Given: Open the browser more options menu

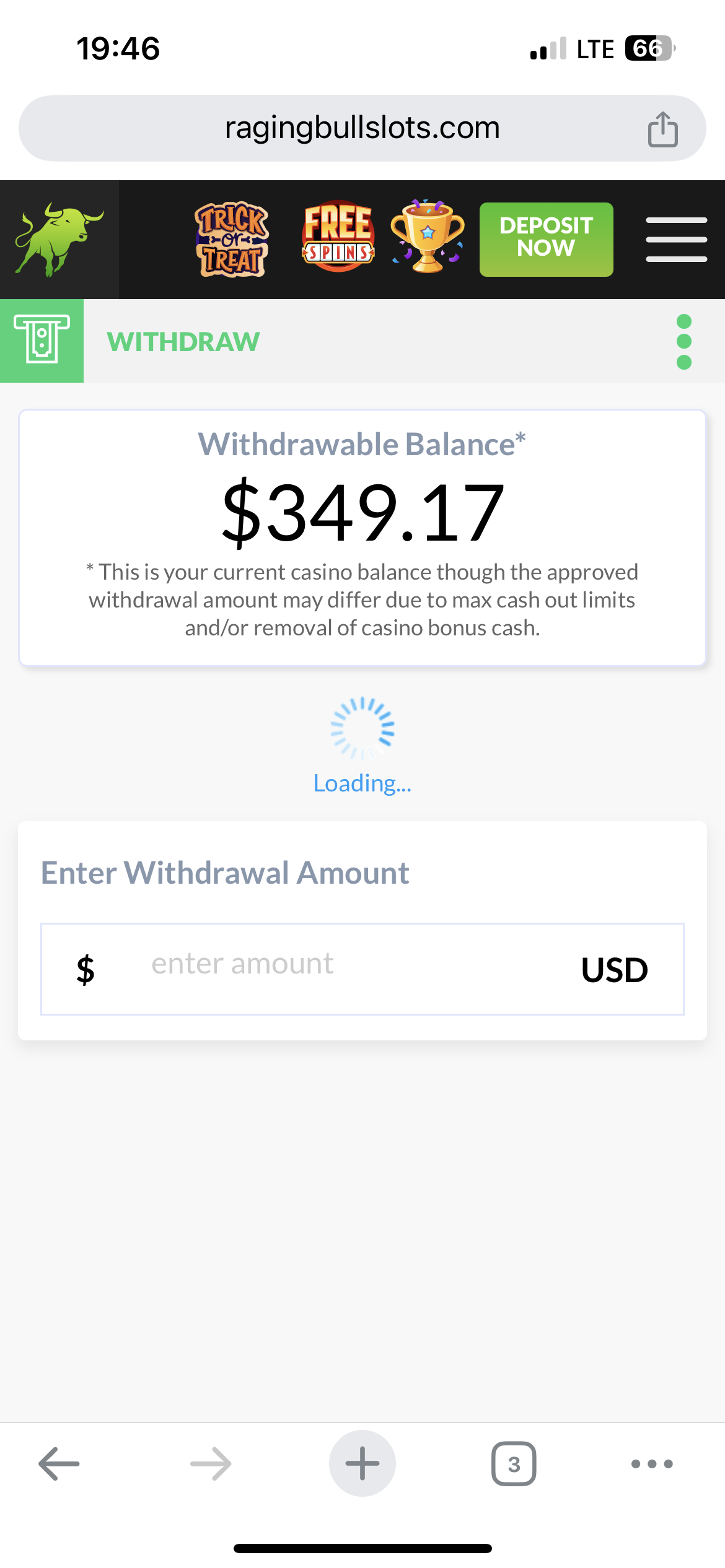Looking at the screenshot, I should pyautogui.click(x=652, y=1464).
